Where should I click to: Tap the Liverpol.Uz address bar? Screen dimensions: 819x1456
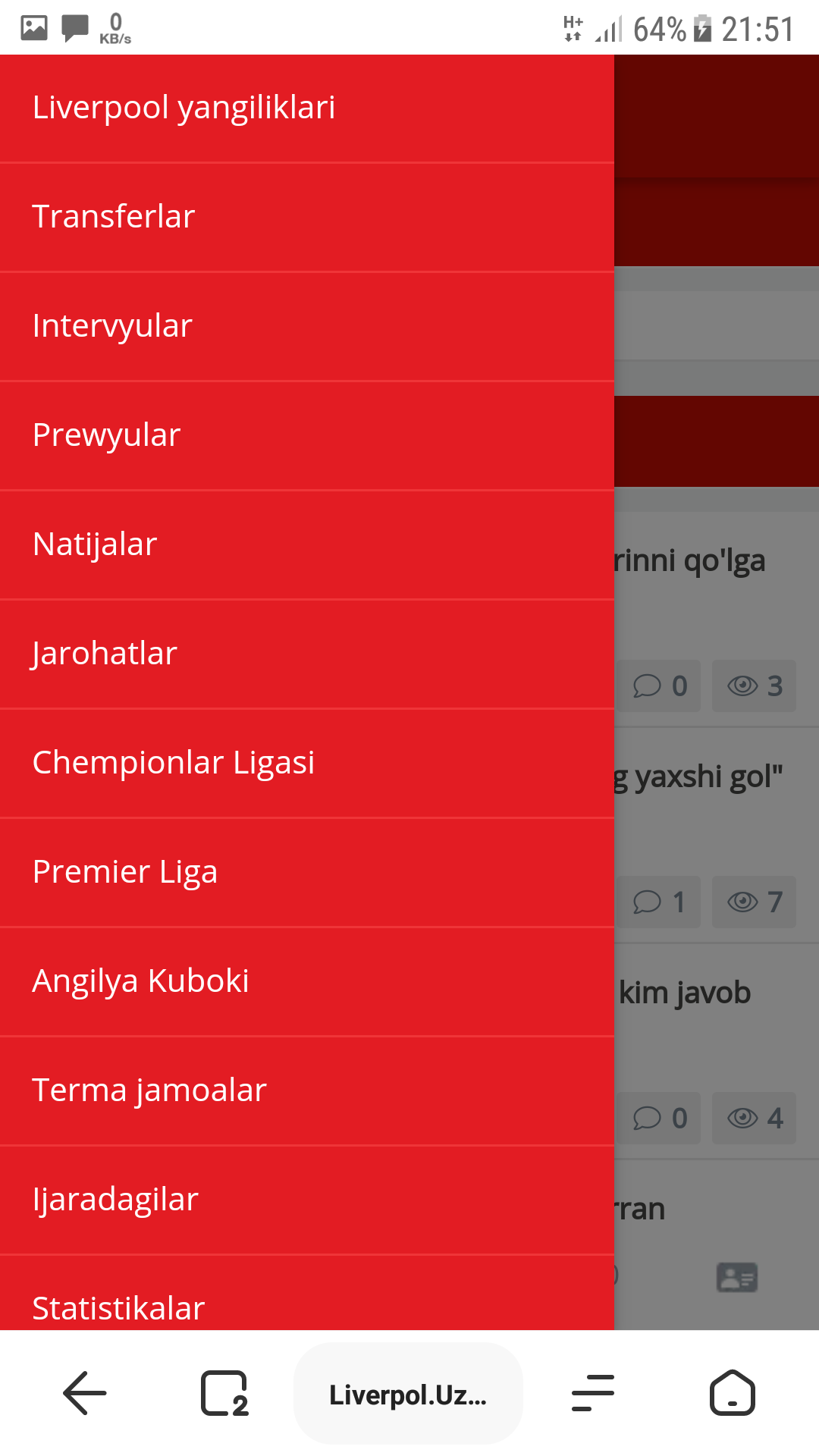[408, 1393]
